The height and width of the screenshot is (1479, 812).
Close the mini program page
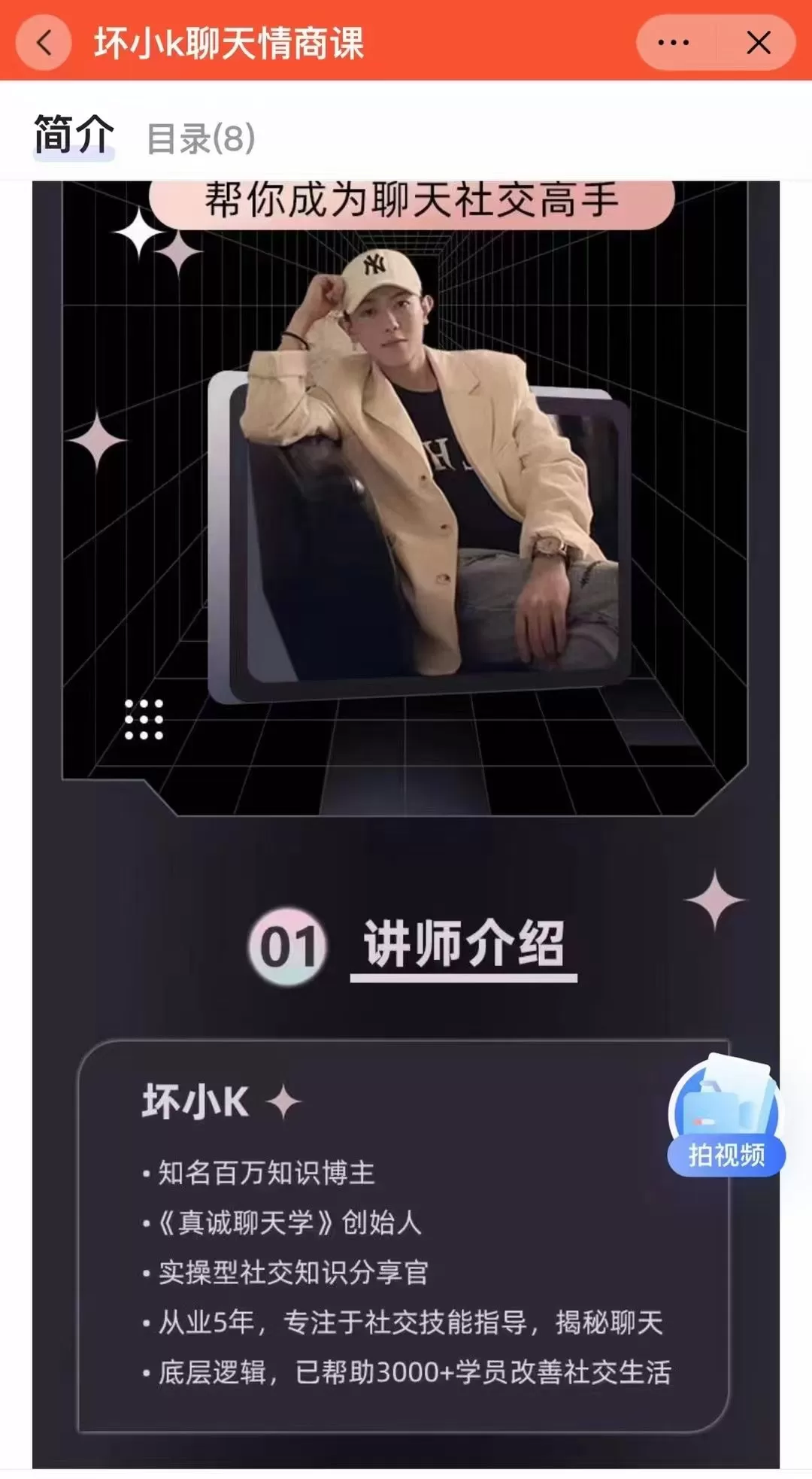[758, 43]
